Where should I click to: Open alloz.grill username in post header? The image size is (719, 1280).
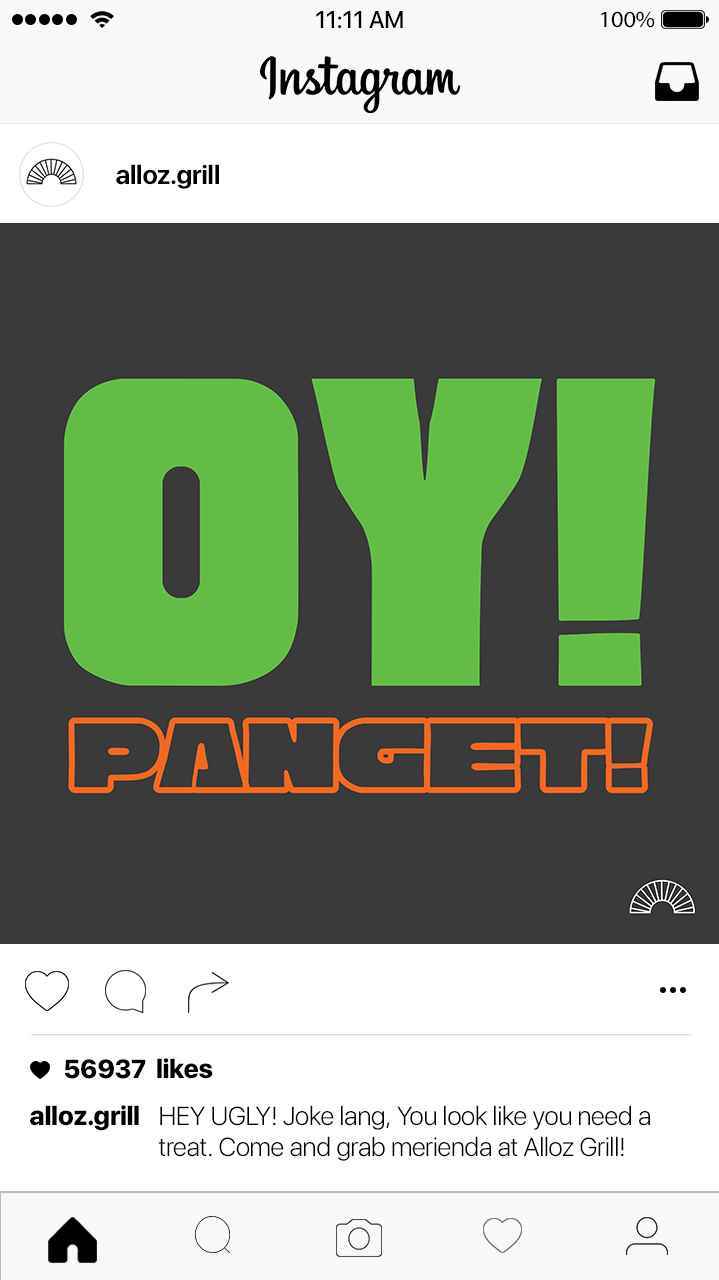pyautogui.click(x=167, y=176)
